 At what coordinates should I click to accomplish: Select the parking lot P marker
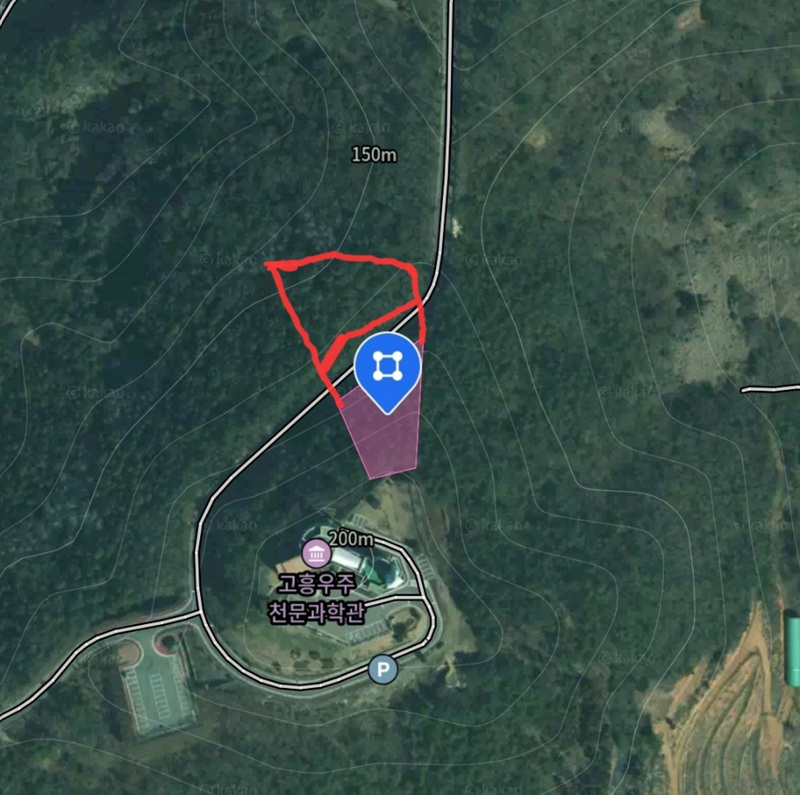point(381,669)
